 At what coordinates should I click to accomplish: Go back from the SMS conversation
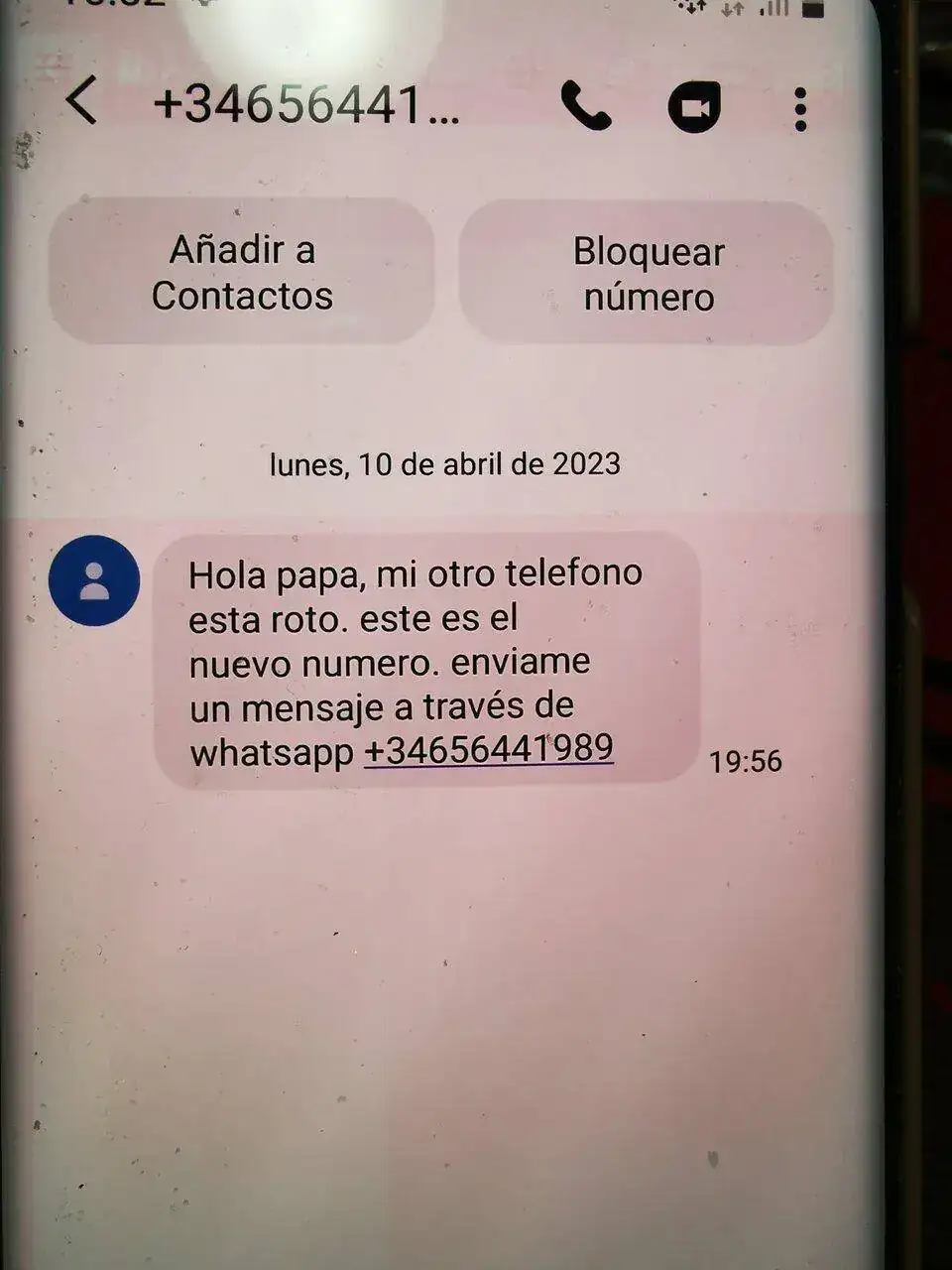(83, 101)
